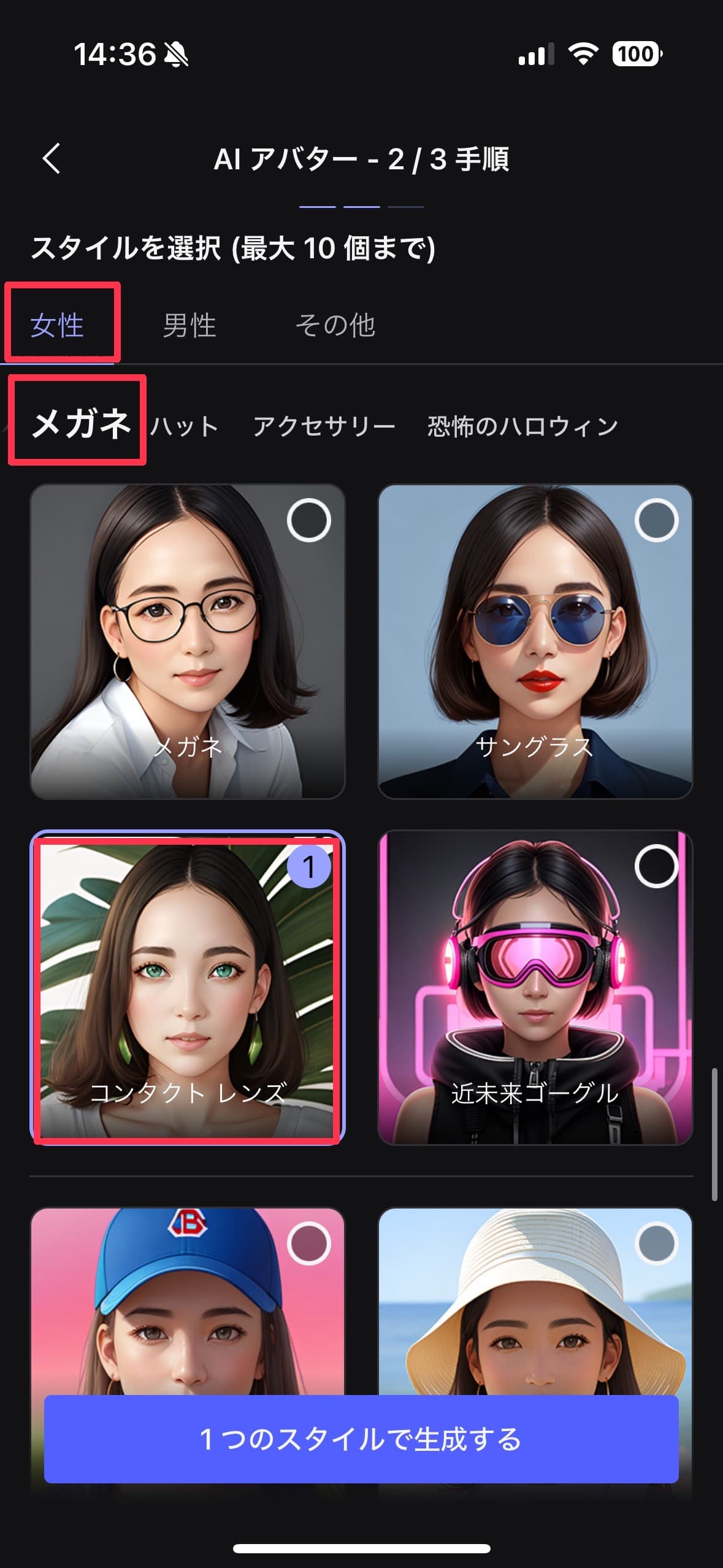Select the メガネ category chip
The image size is (723, 1568).
[x=80, y=423]
